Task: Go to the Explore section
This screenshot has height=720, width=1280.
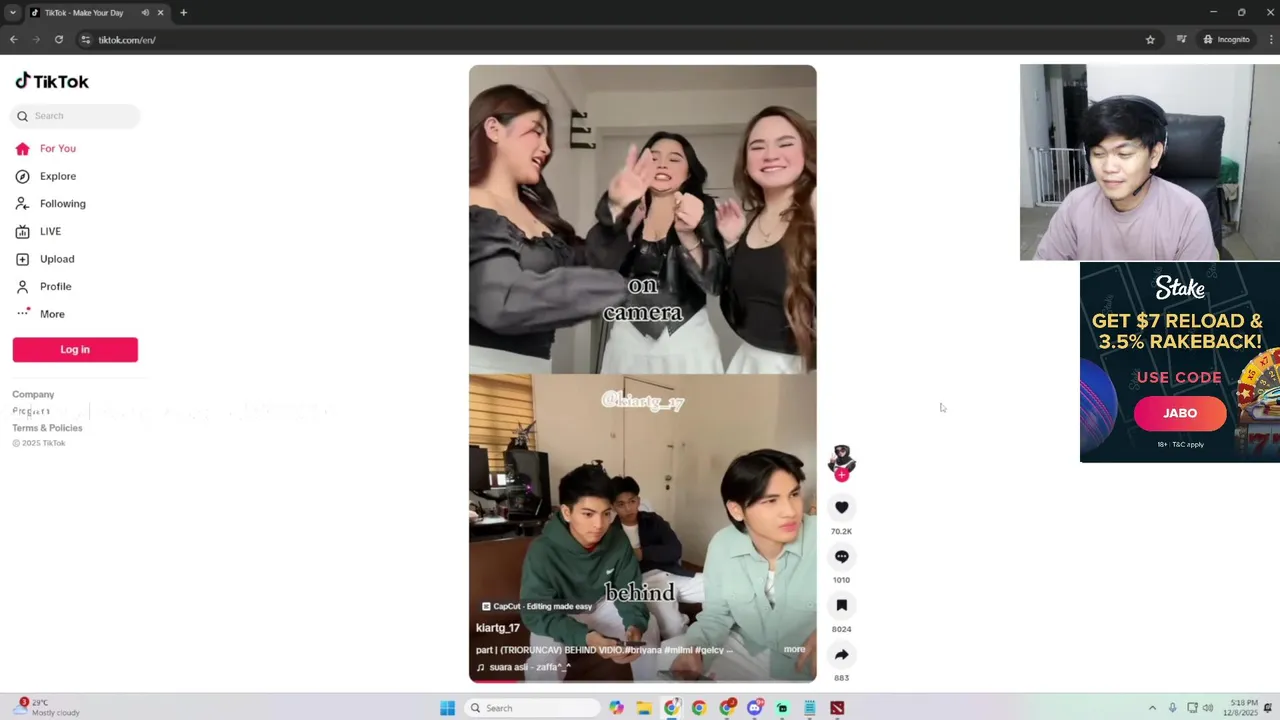Action: [x=58, y=176]
